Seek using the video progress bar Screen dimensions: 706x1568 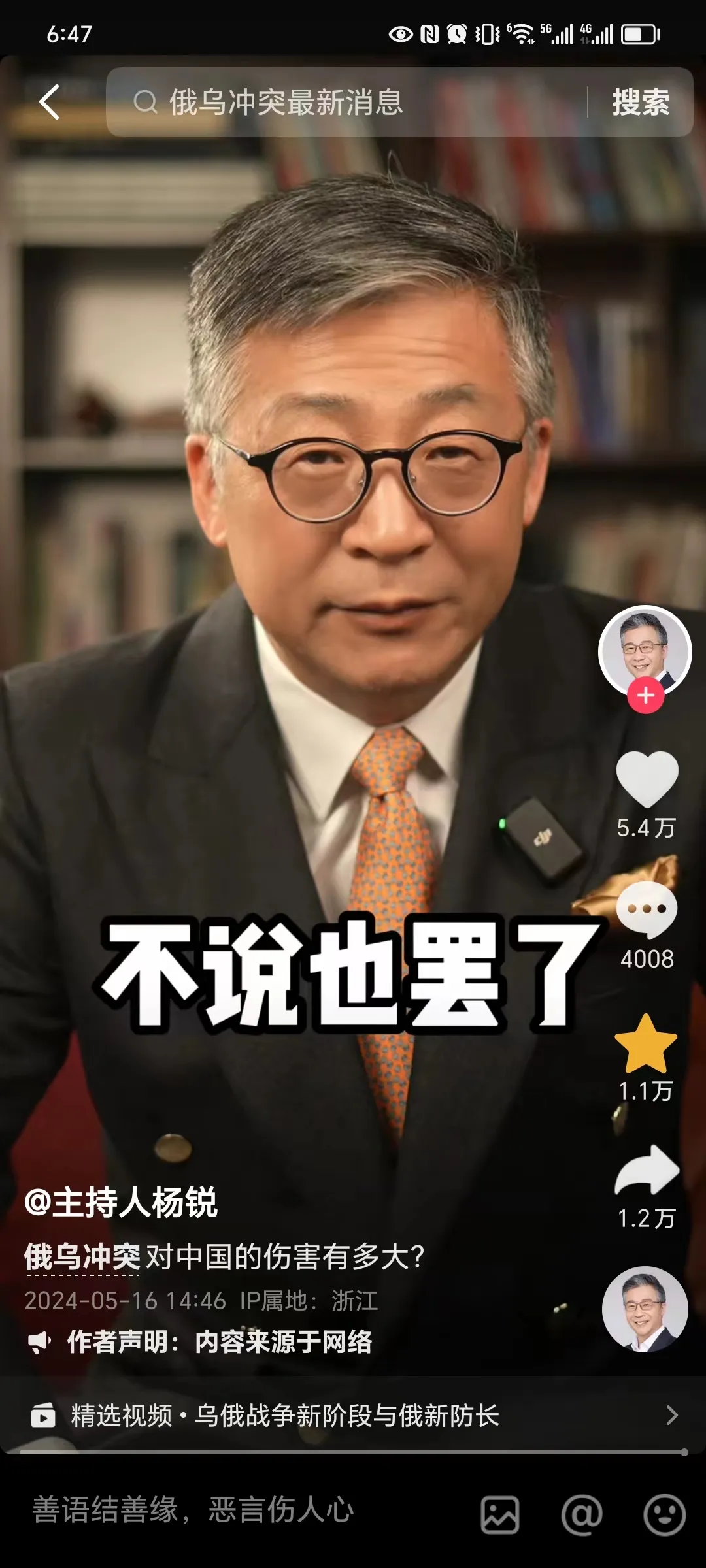353,1452
